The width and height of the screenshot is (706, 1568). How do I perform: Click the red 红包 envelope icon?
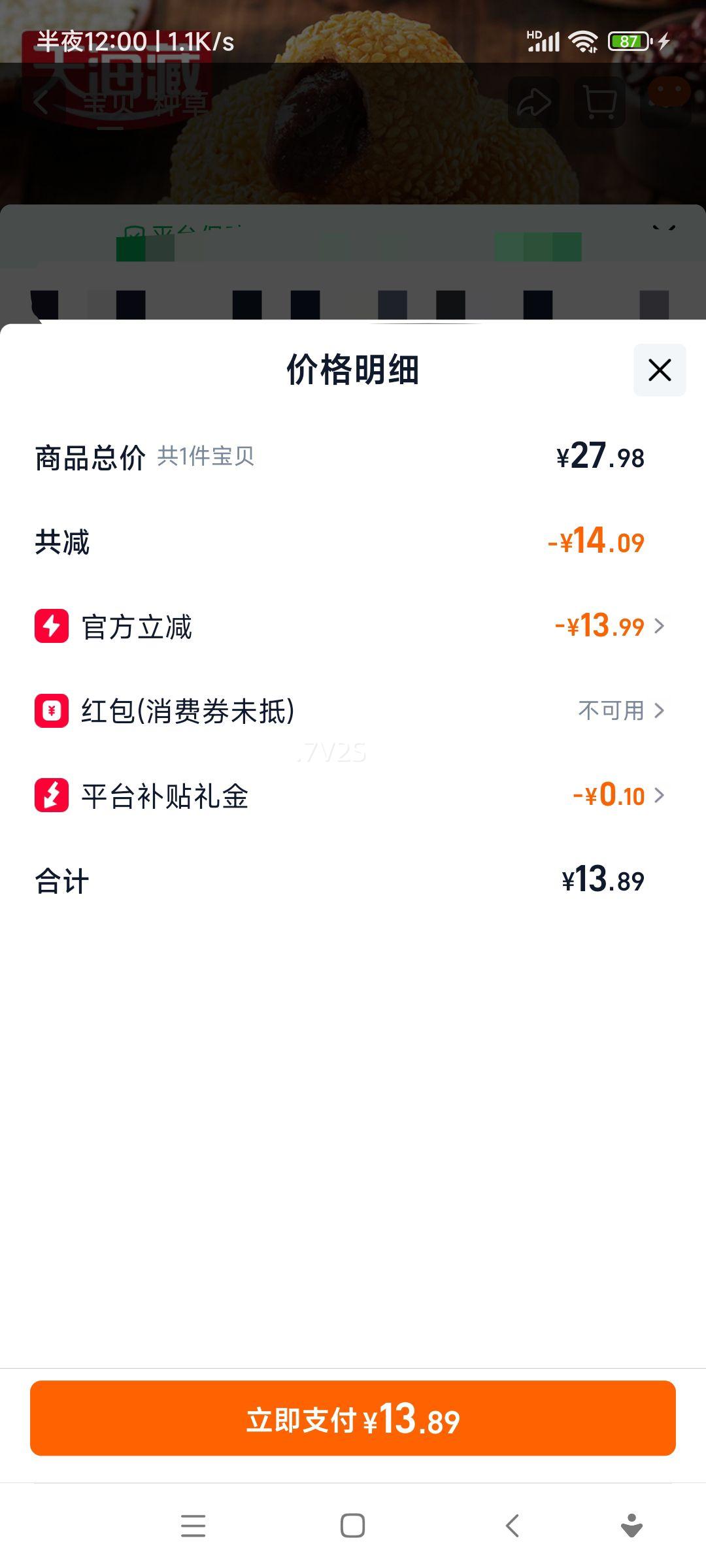[52, 711]
